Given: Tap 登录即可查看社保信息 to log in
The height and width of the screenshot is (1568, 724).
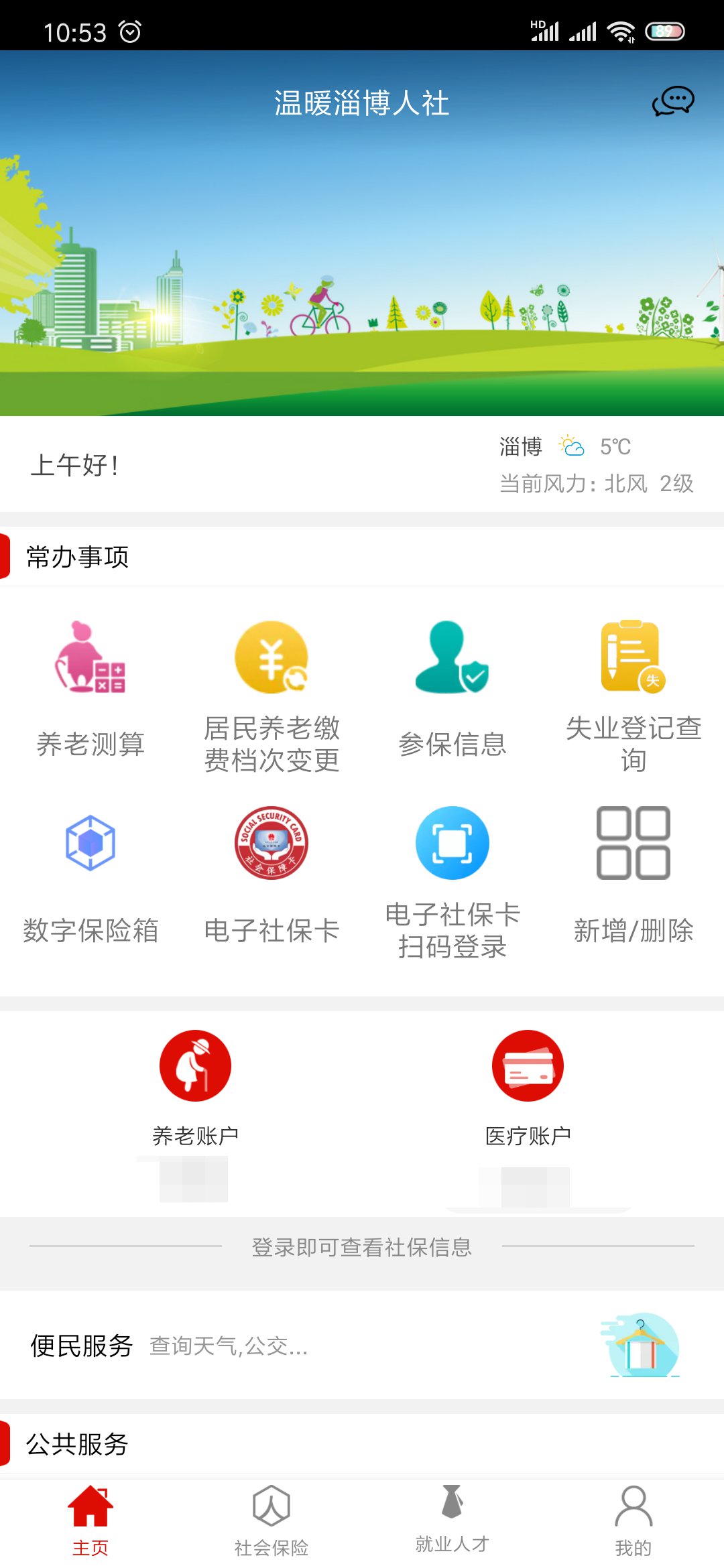Looking at the screenshot, I should (x=362, y=1247).
